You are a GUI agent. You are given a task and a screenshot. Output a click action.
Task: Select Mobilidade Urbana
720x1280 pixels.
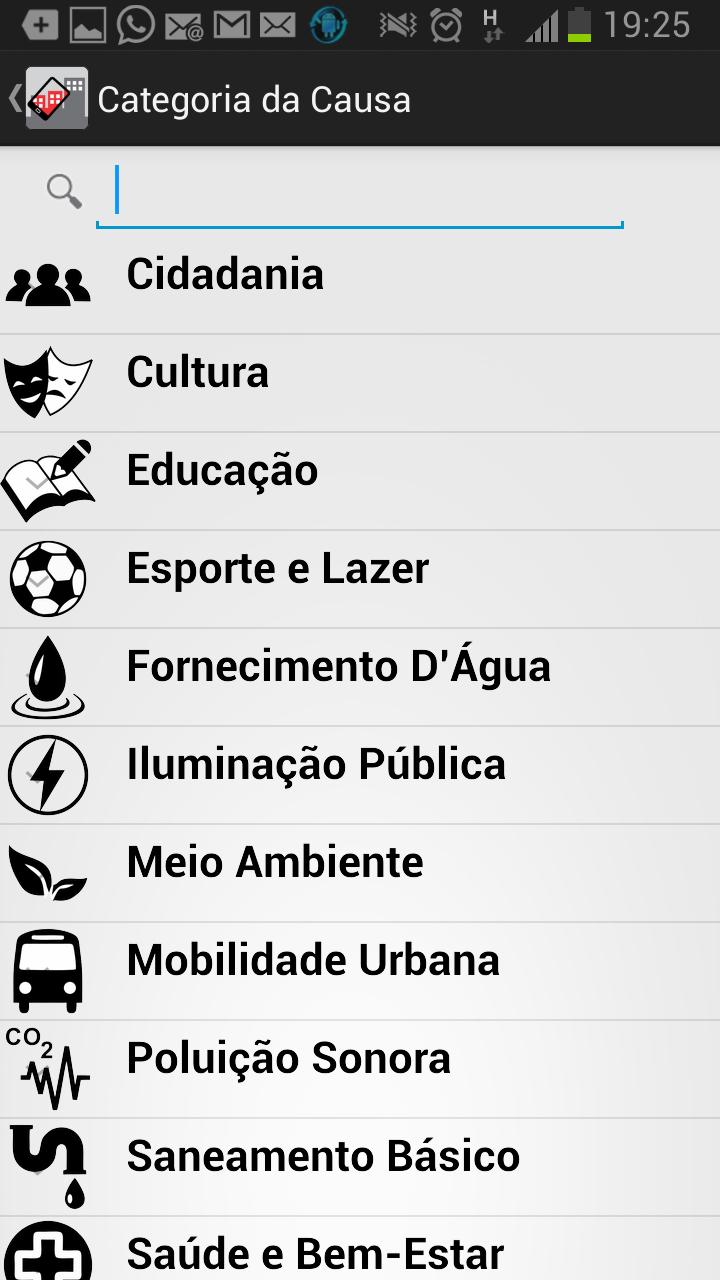pos(360,962)
